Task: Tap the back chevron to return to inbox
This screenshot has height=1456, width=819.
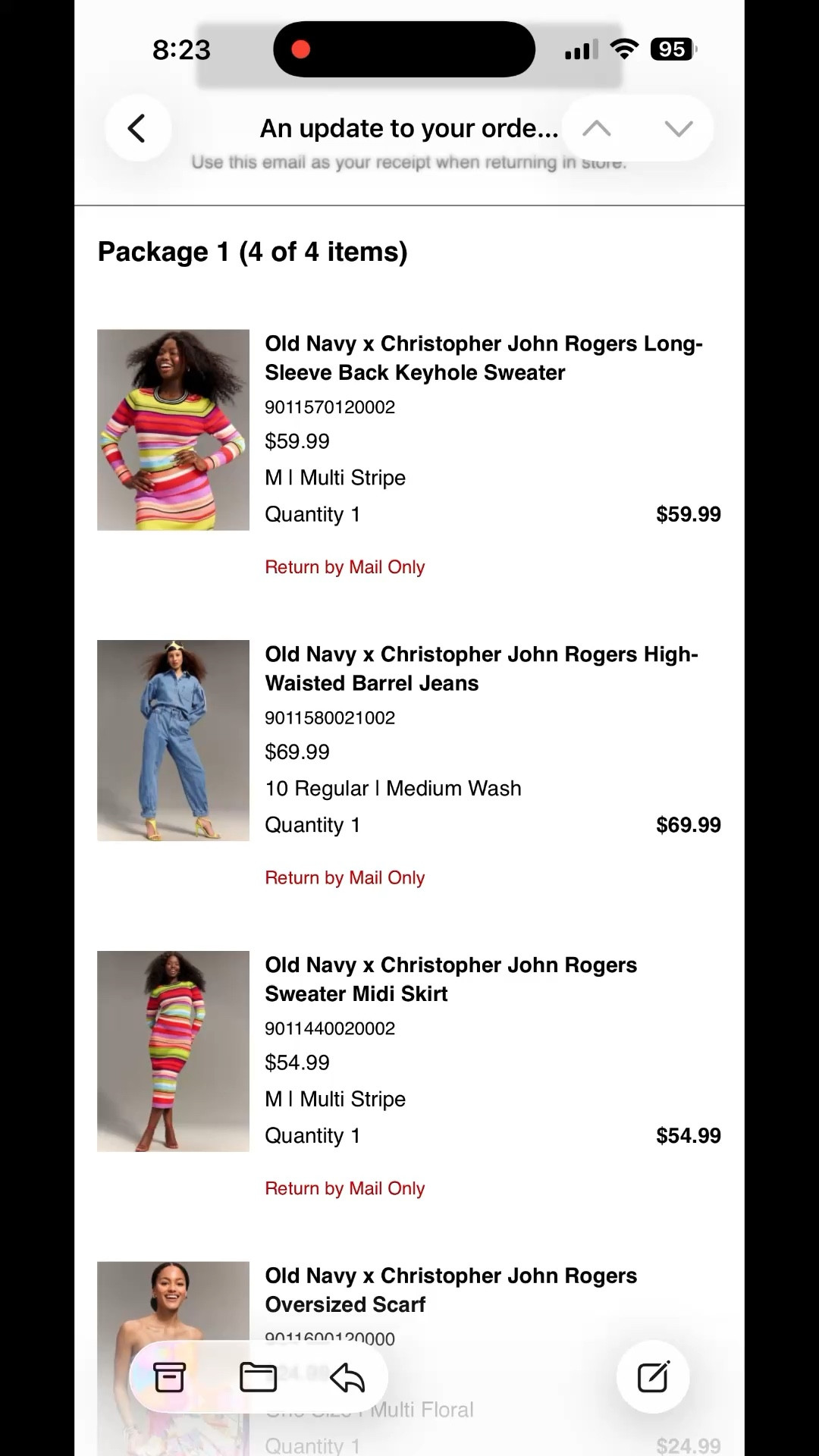Action: coord(138,128)
